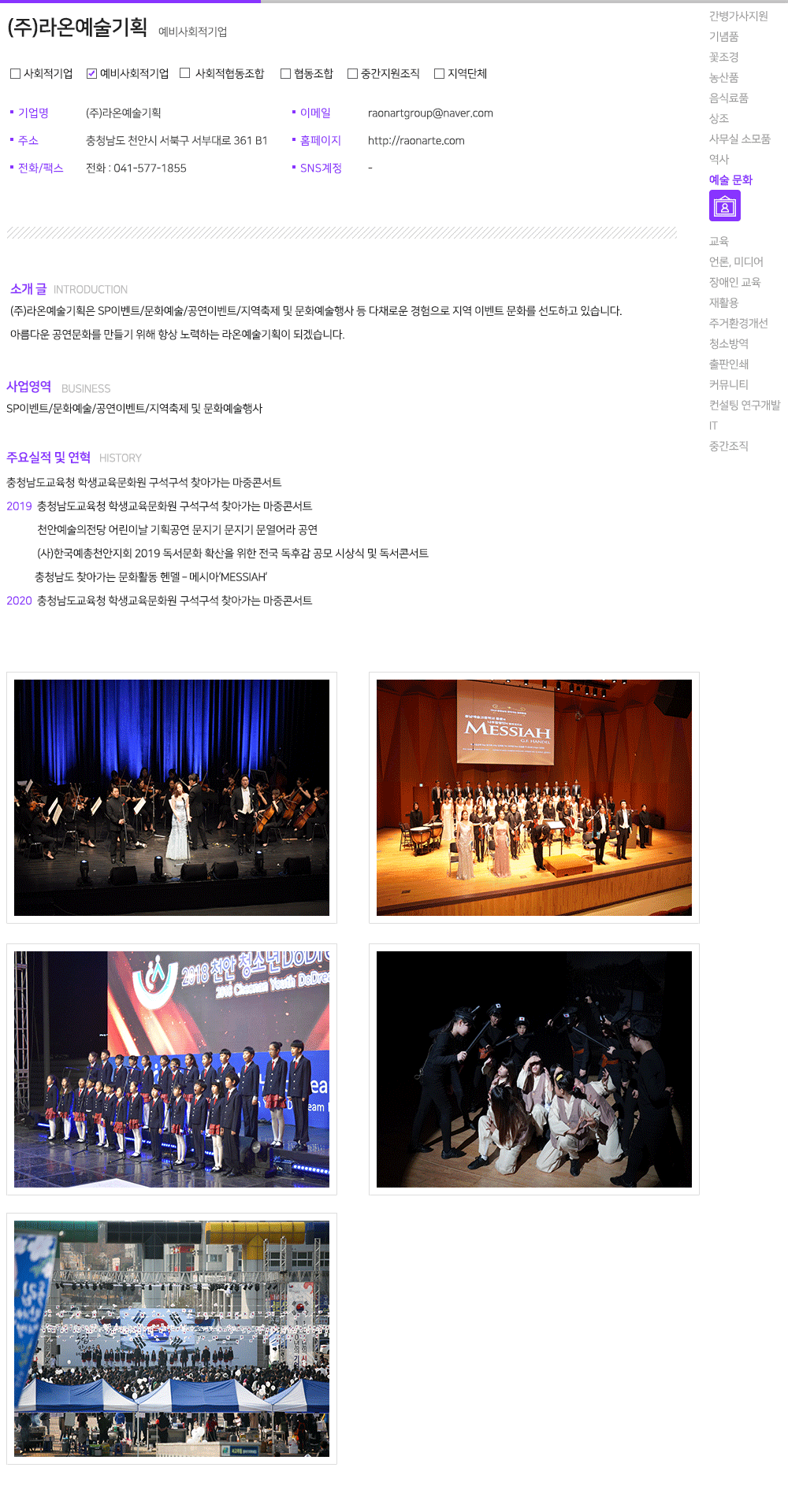Image resolution: width=788 pixels, height=1512 pixels.
Task: Go to 언론, 미디어 category
Action: (735, 261)
